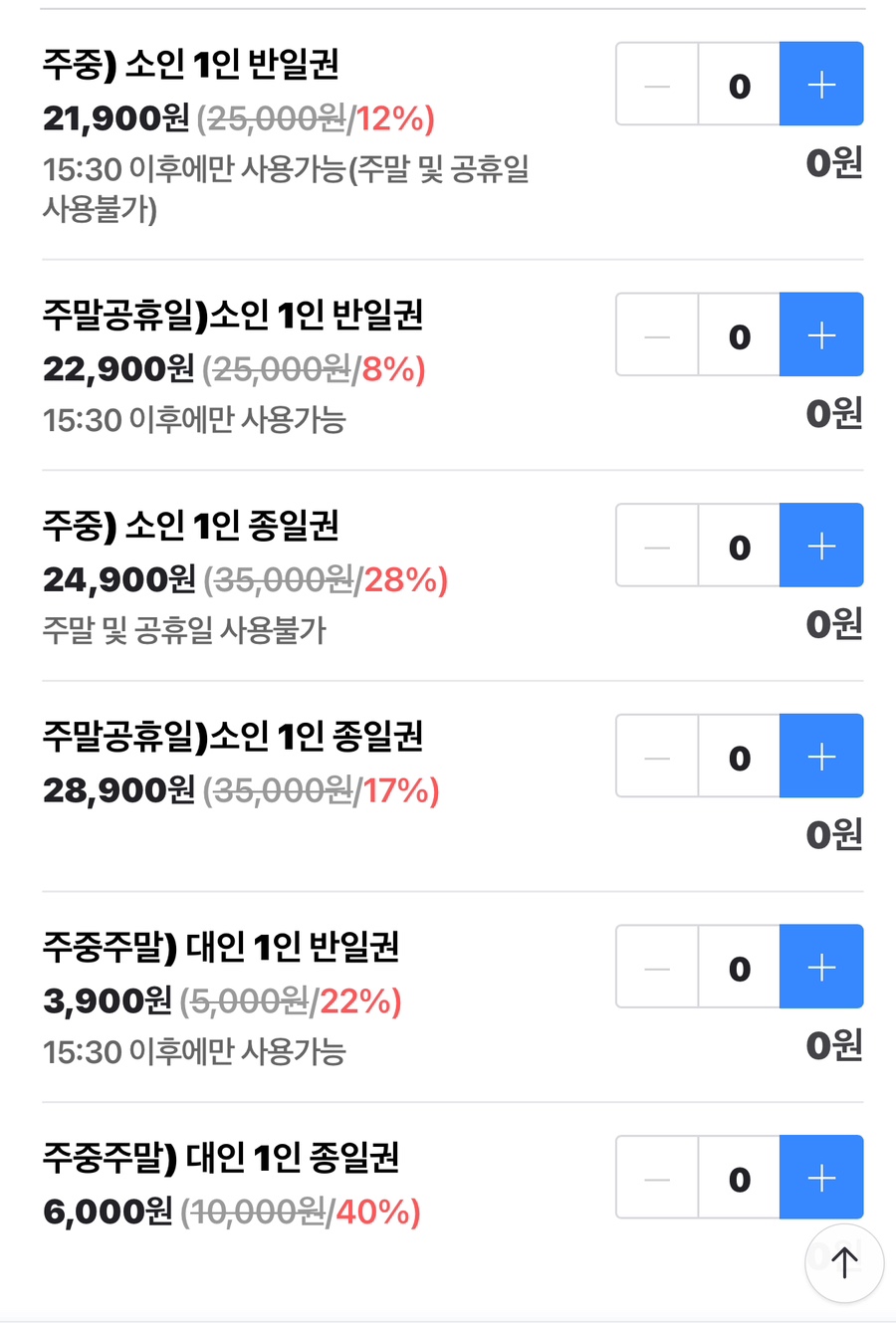Increase quantity for 주중) 소인 1인 종일권
The width and height of the screenshot is (896, 1323).
click(x=820, y=546)
